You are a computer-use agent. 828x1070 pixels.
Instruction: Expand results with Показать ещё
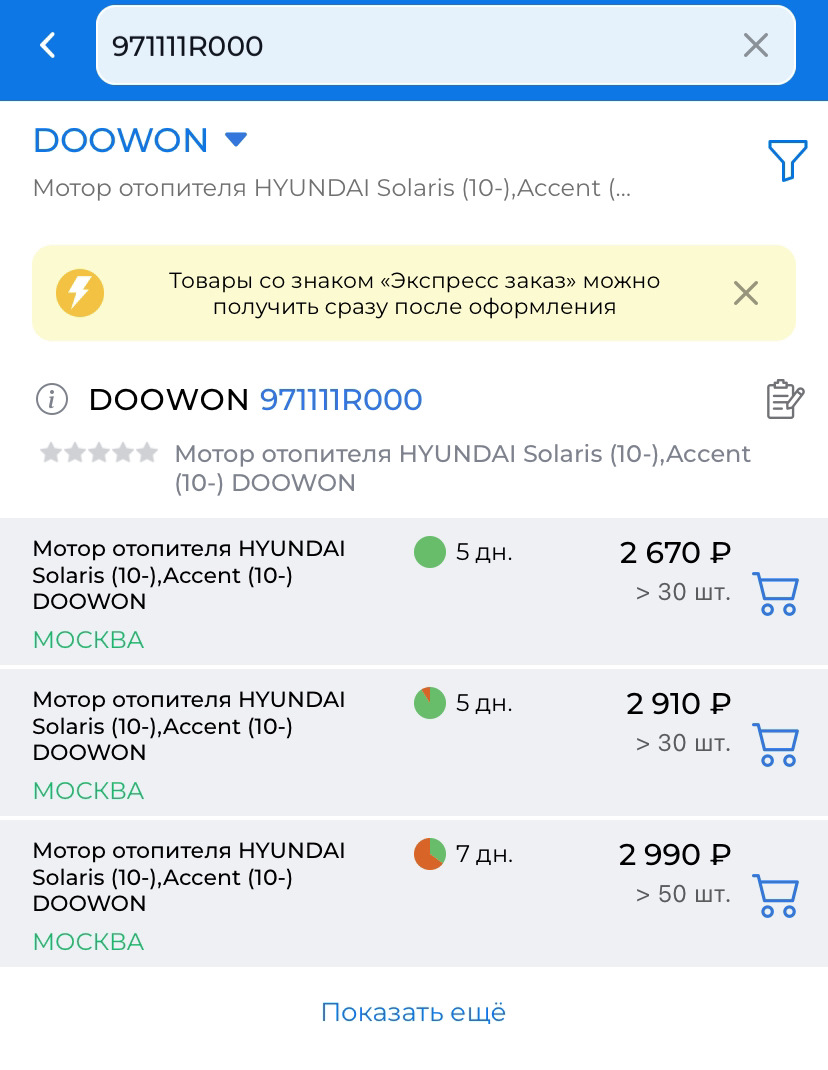click(413, 1013)
